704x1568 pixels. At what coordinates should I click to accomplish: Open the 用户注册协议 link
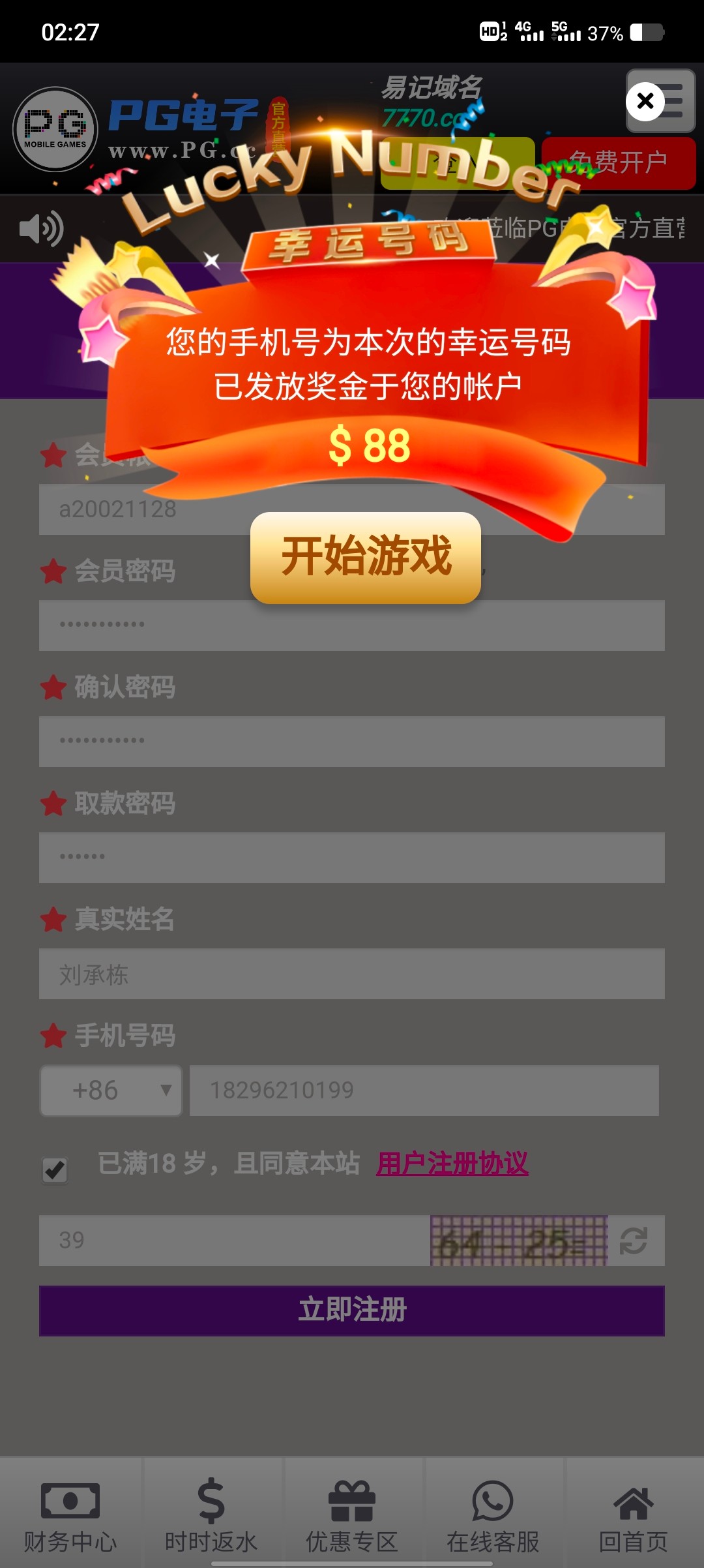(x=452, y=1164)
